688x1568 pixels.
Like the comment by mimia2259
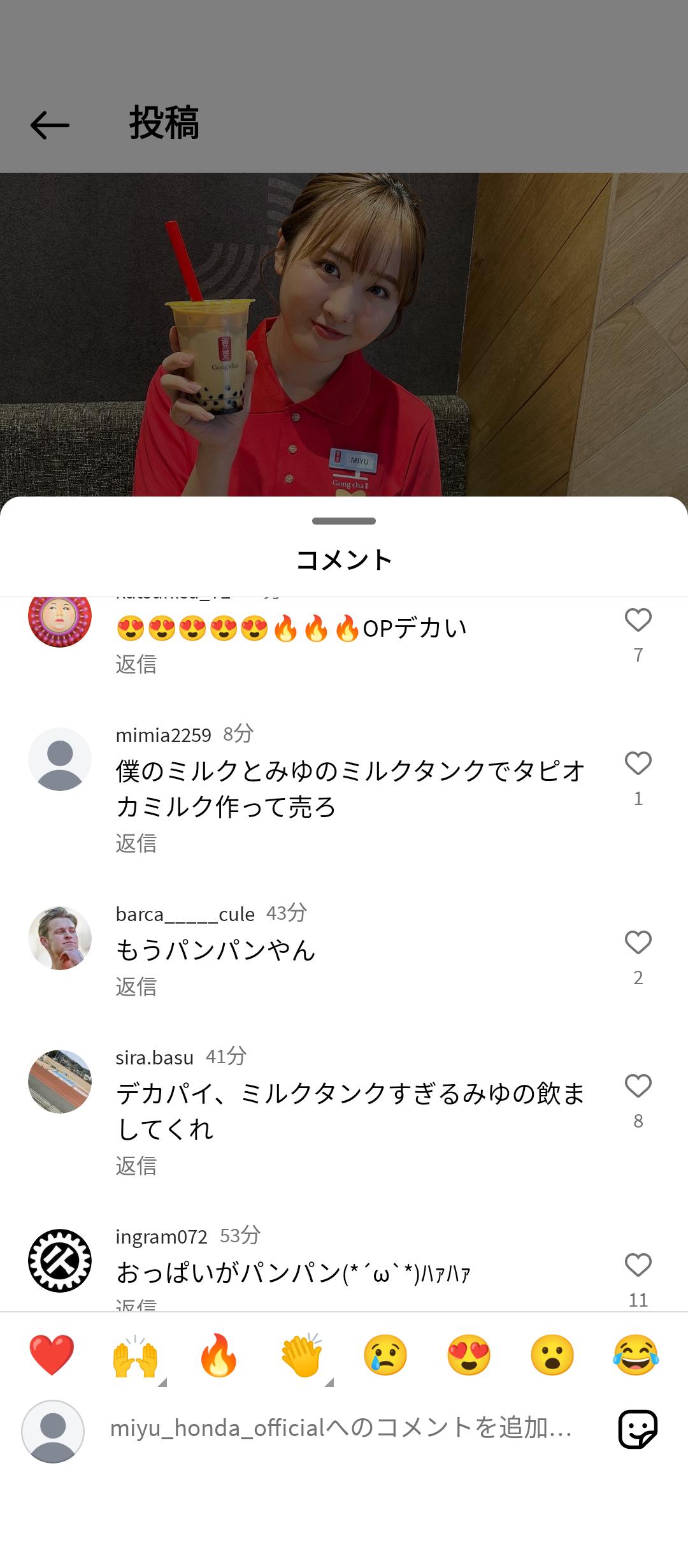(x=638, y=763)
